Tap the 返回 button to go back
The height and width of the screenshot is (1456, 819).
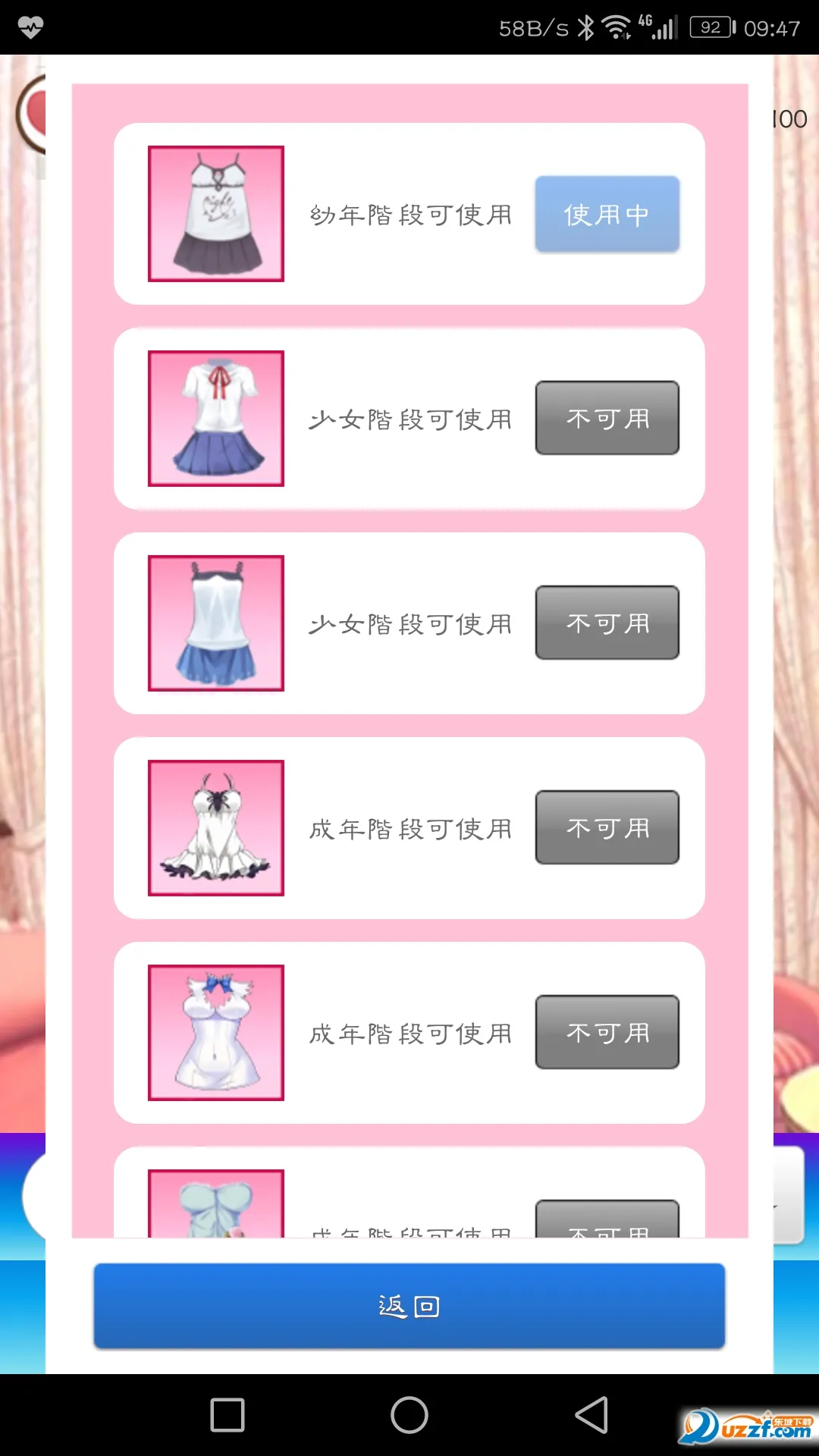409,1306
